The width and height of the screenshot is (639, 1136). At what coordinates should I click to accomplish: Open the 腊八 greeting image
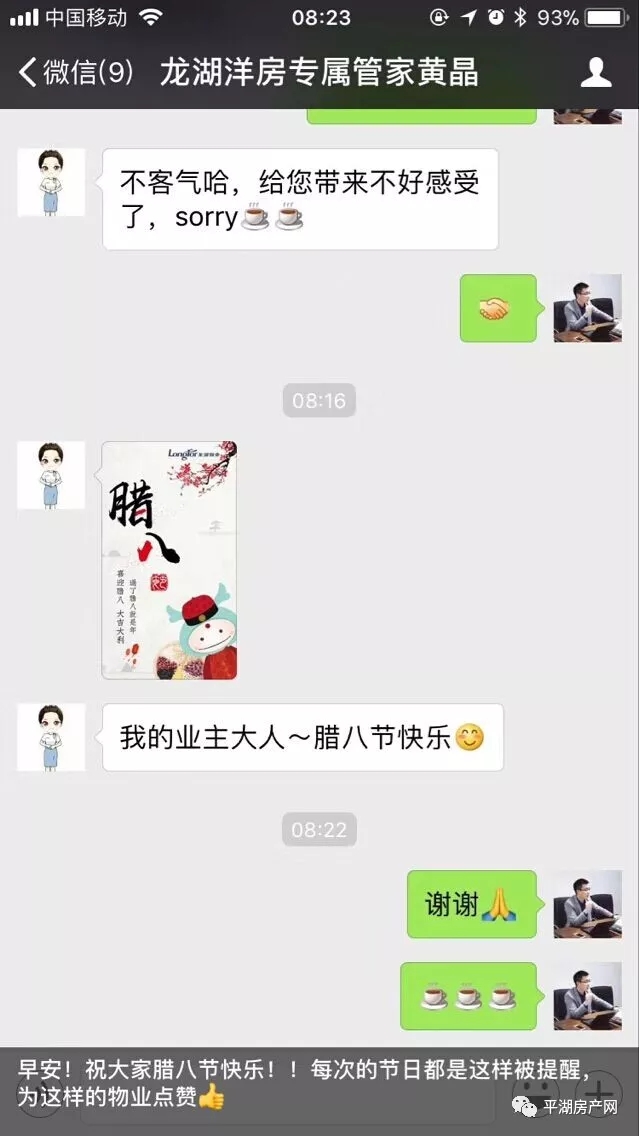(x=170, y=560)
